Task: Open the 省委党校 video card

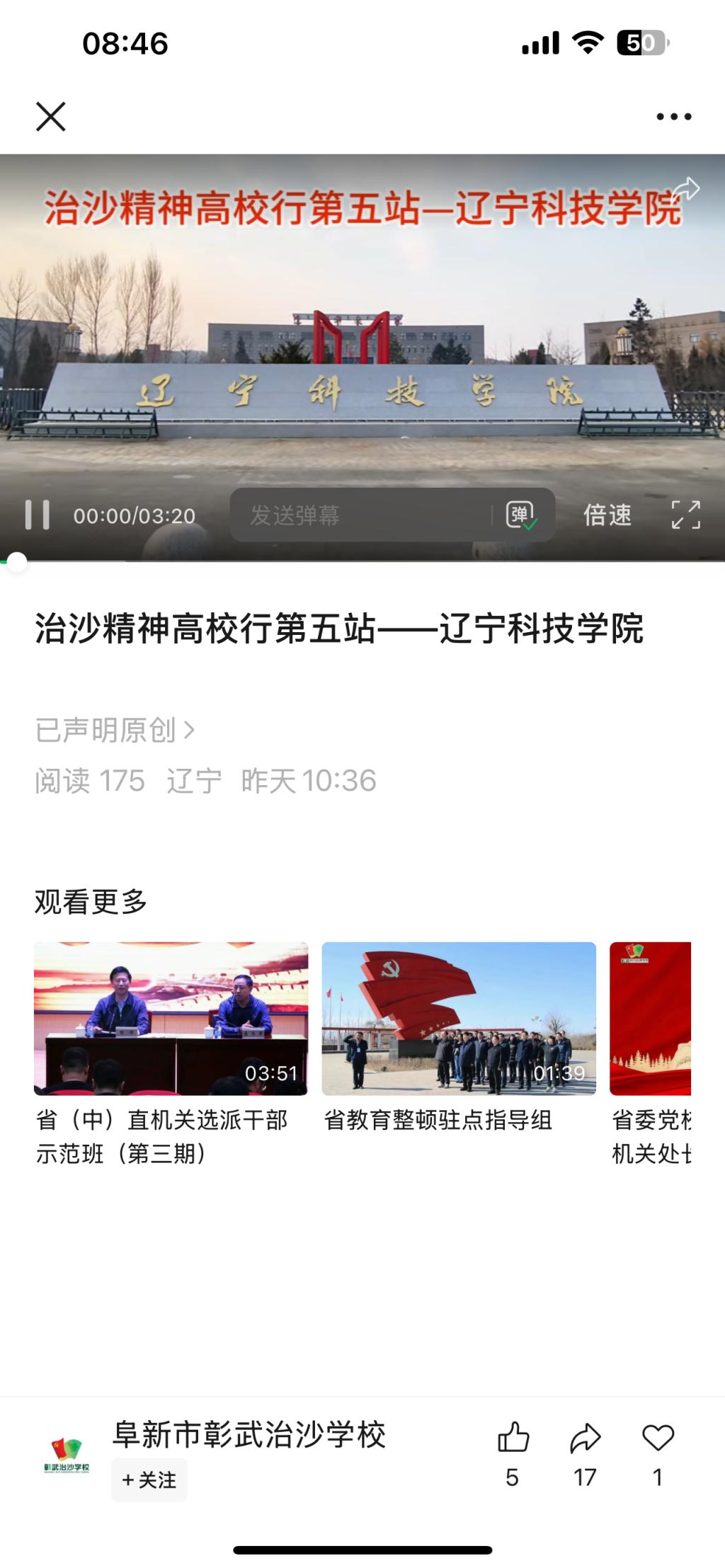Action: [x=650, y=1018]
